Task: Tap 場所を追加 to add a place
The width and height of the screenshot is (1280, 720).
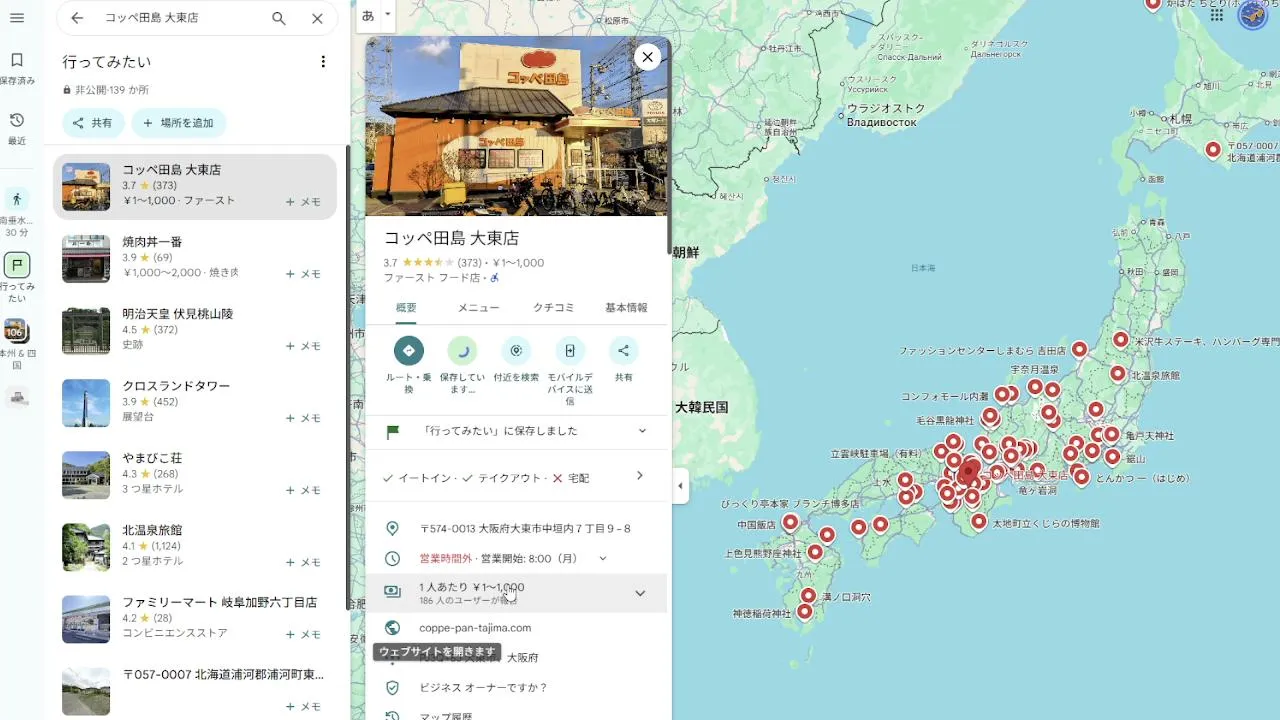Action: point(179,123)
